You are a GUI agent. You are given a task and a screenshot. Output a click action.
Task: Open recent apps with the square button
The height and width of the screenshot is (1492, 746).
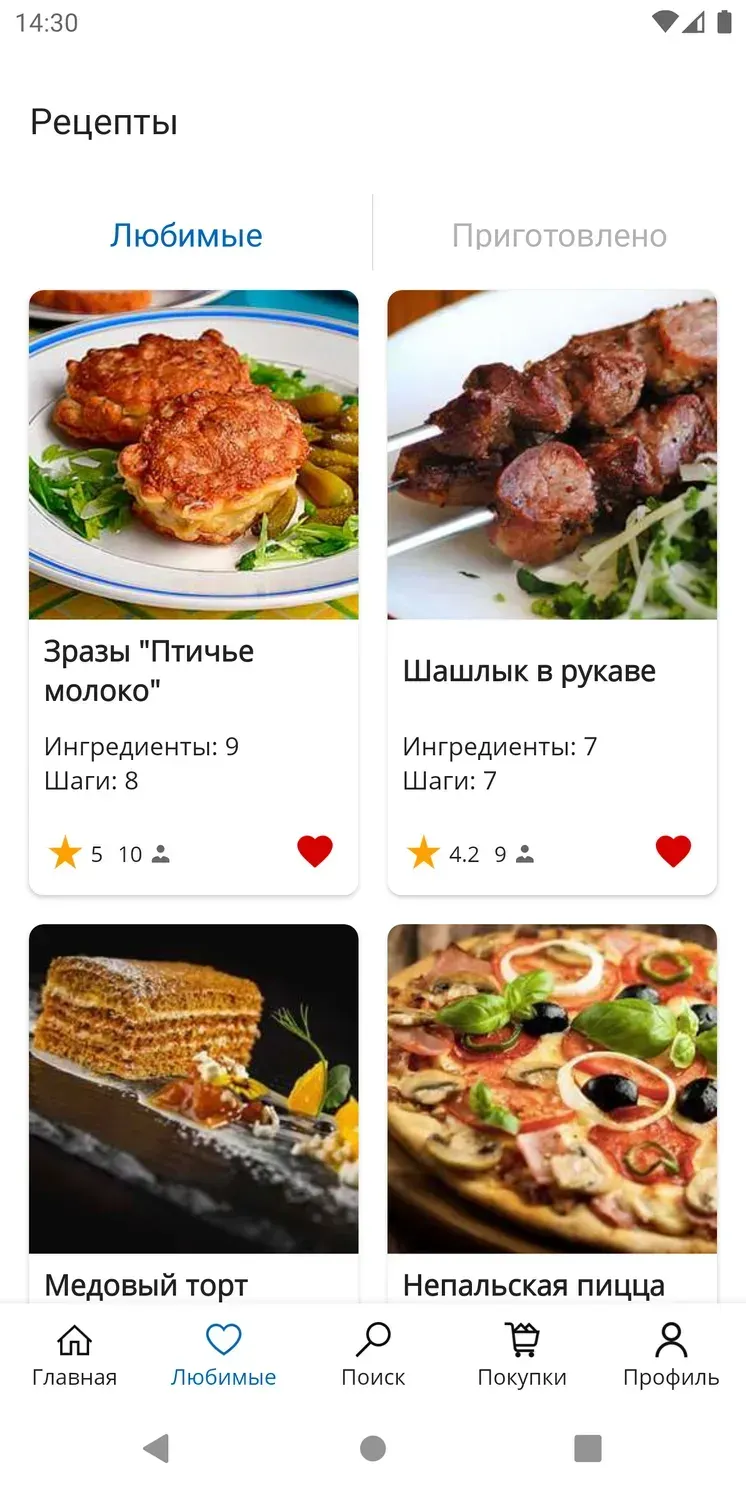click(x=588, y=1447)
